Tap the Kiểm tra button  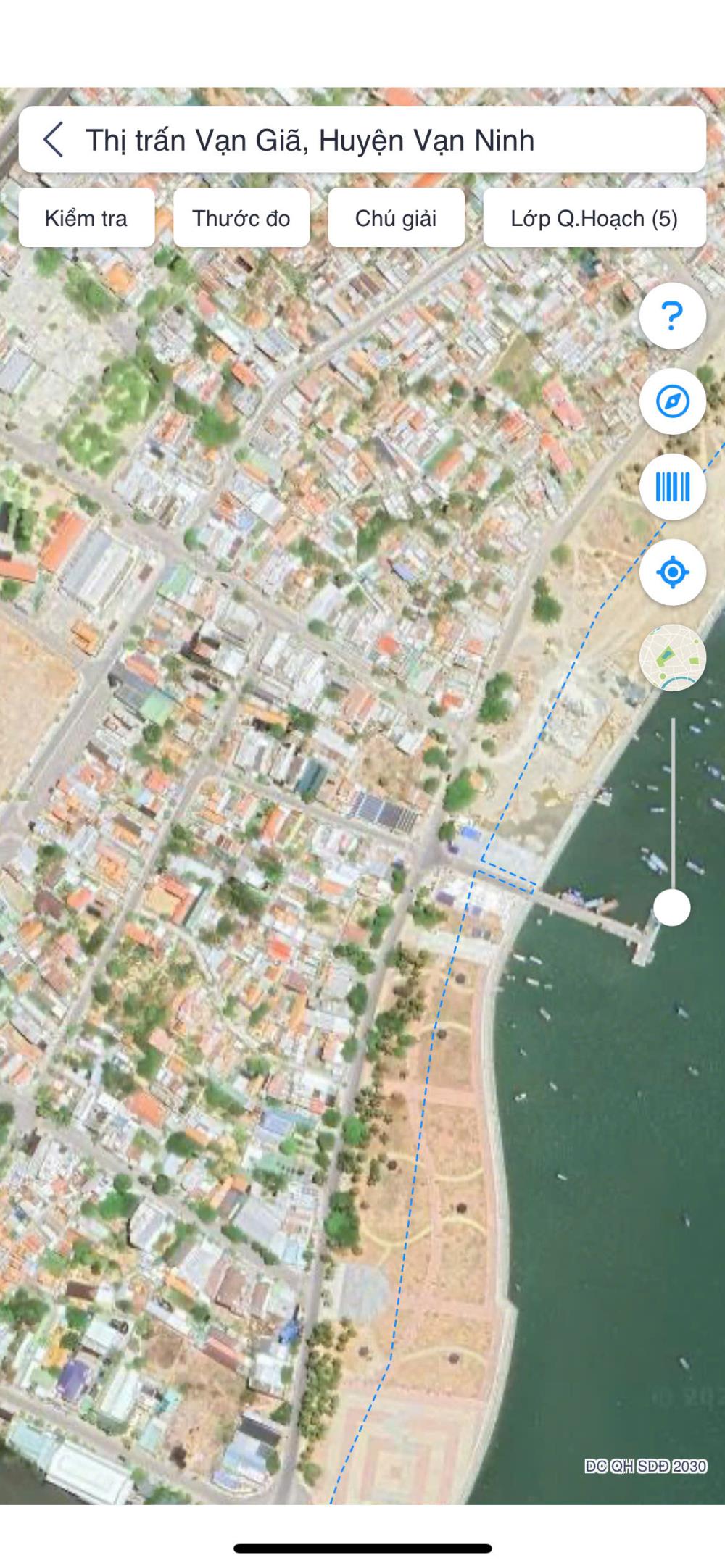[x=86, y=218]
